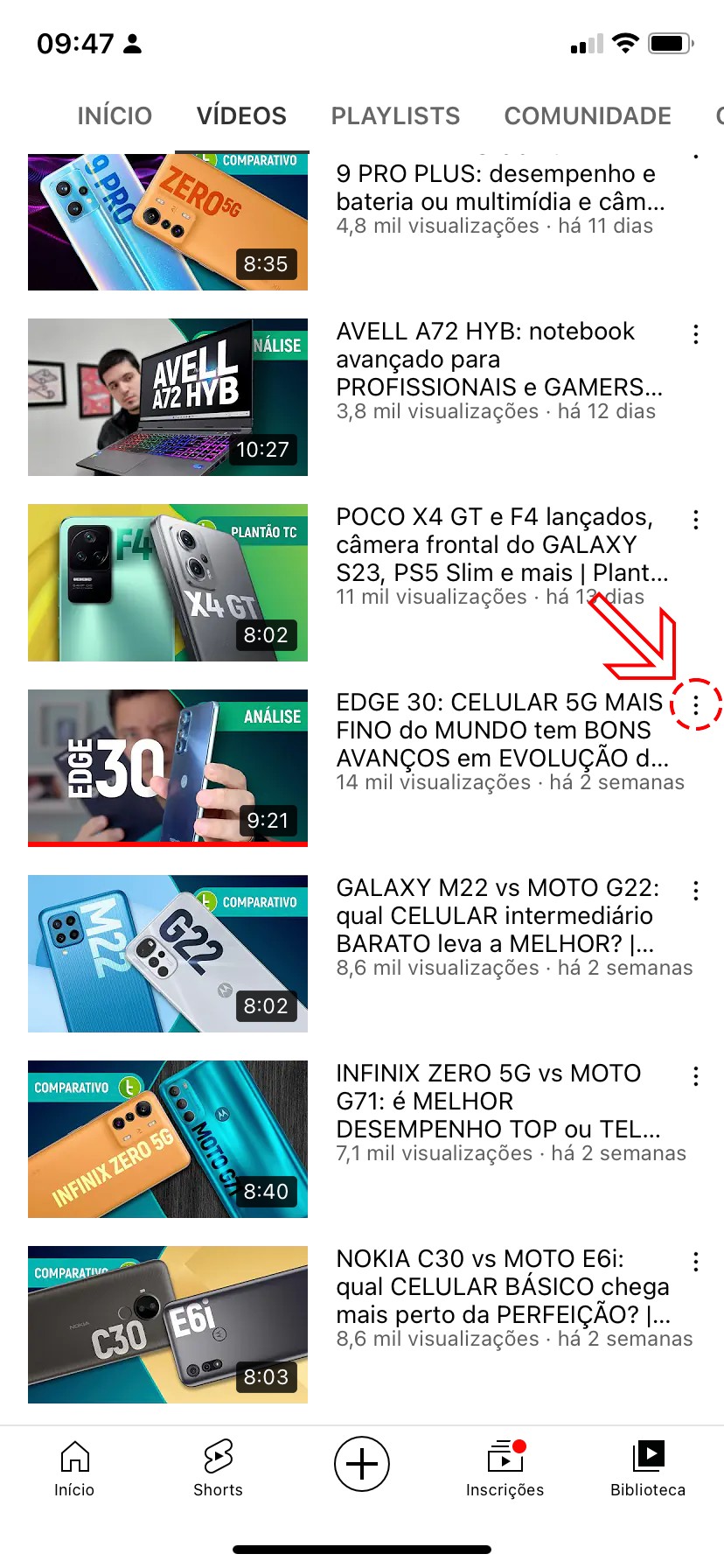
Task: Watch GALAXY M22 vs MOTO G22 comparison
Action: point(168,954)
